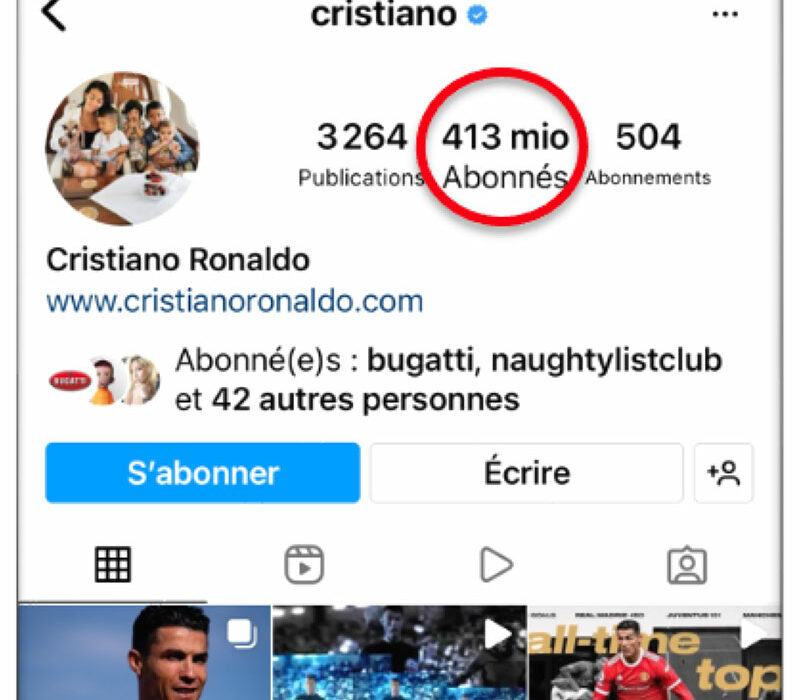Open the middle video post thumbnail

tap(399, 653)
